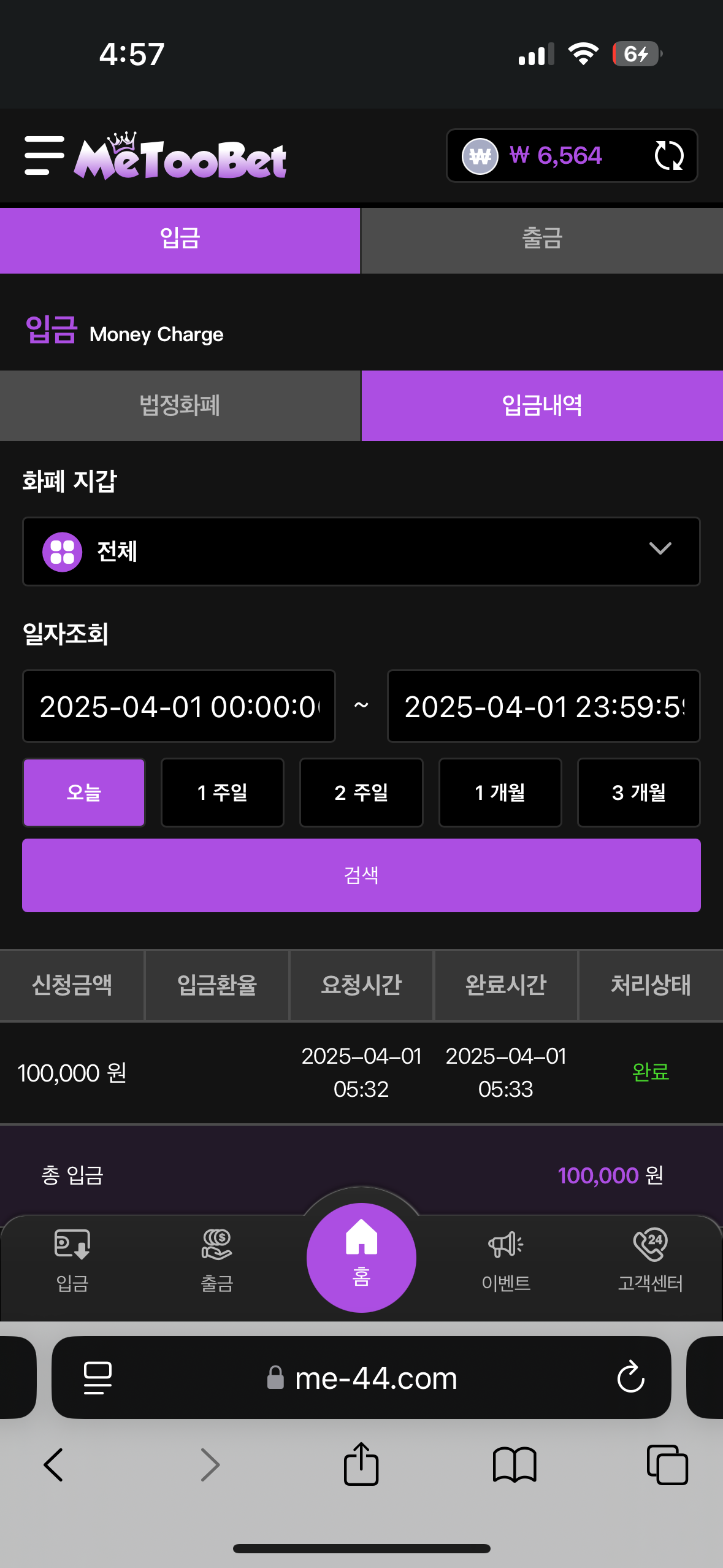The image size is (723, 1568).
Task: Go to 홈 home button
Action: (361, 1258)
